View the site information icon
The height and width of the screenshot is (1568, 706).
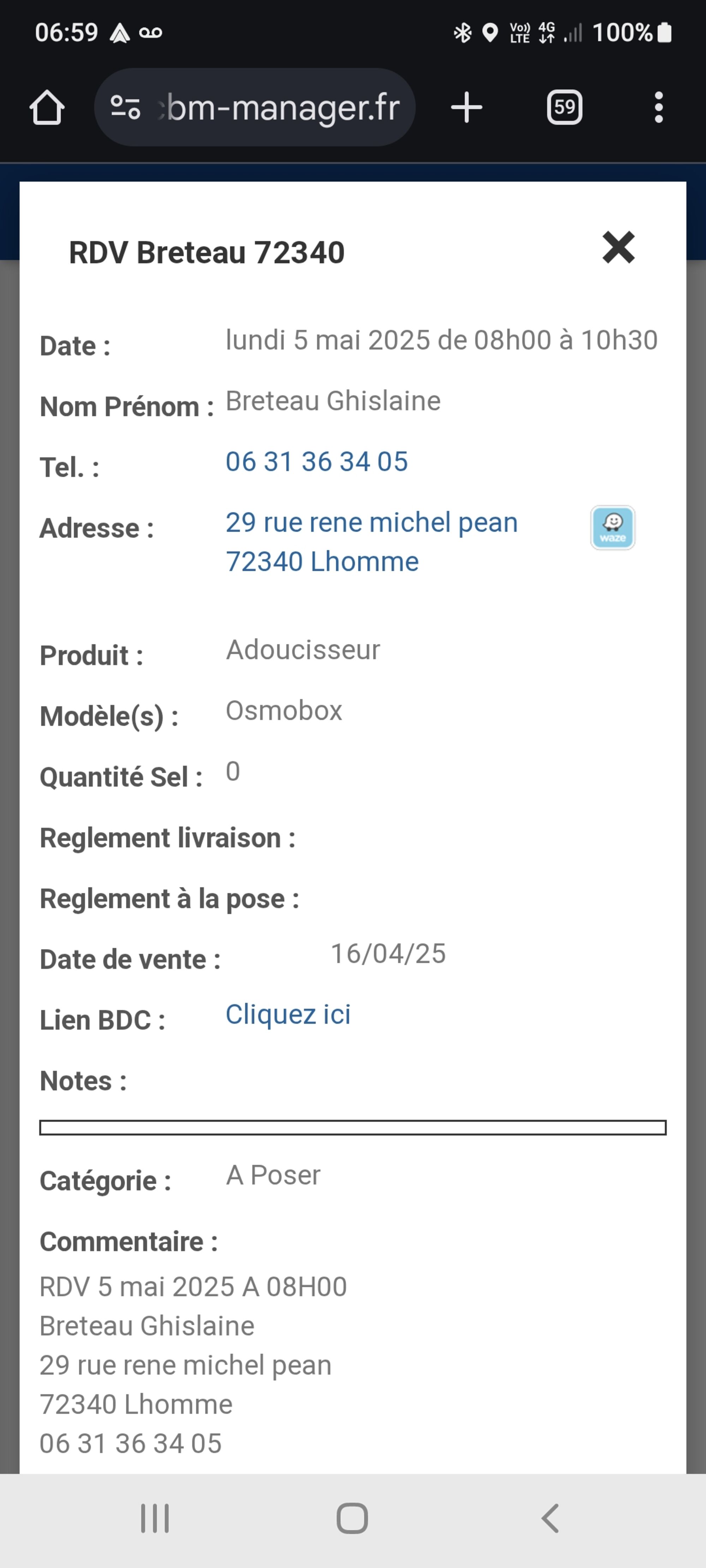(x=125, y=108)
